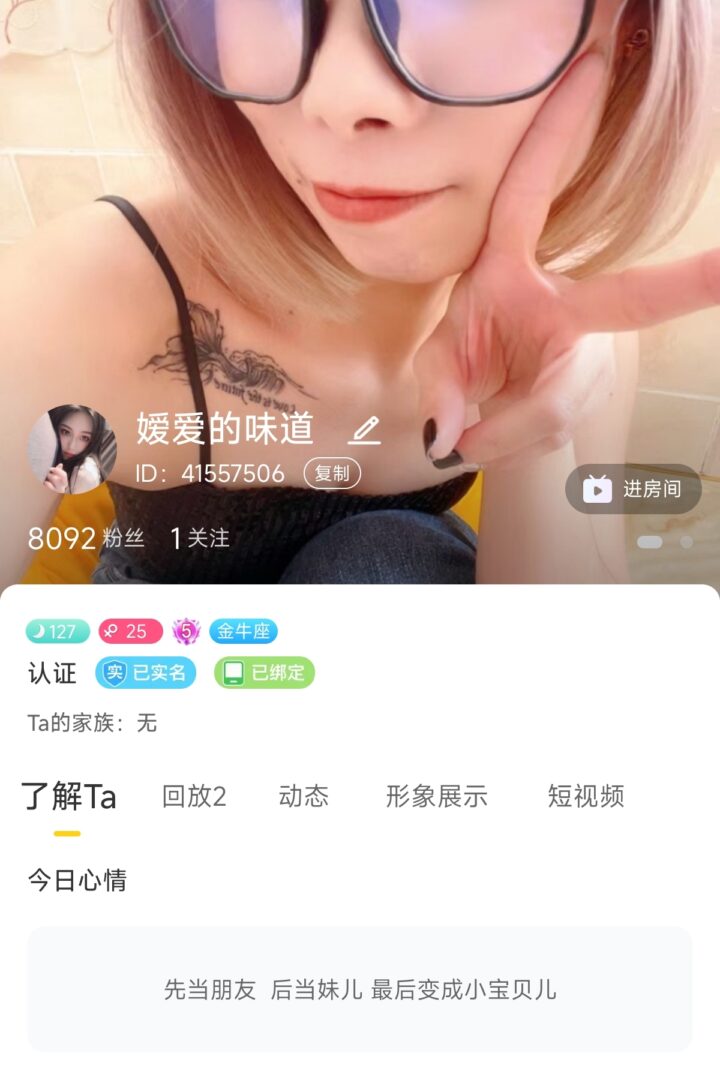
Task: View the 8092 粉丝 followers list
Action: 86,539
